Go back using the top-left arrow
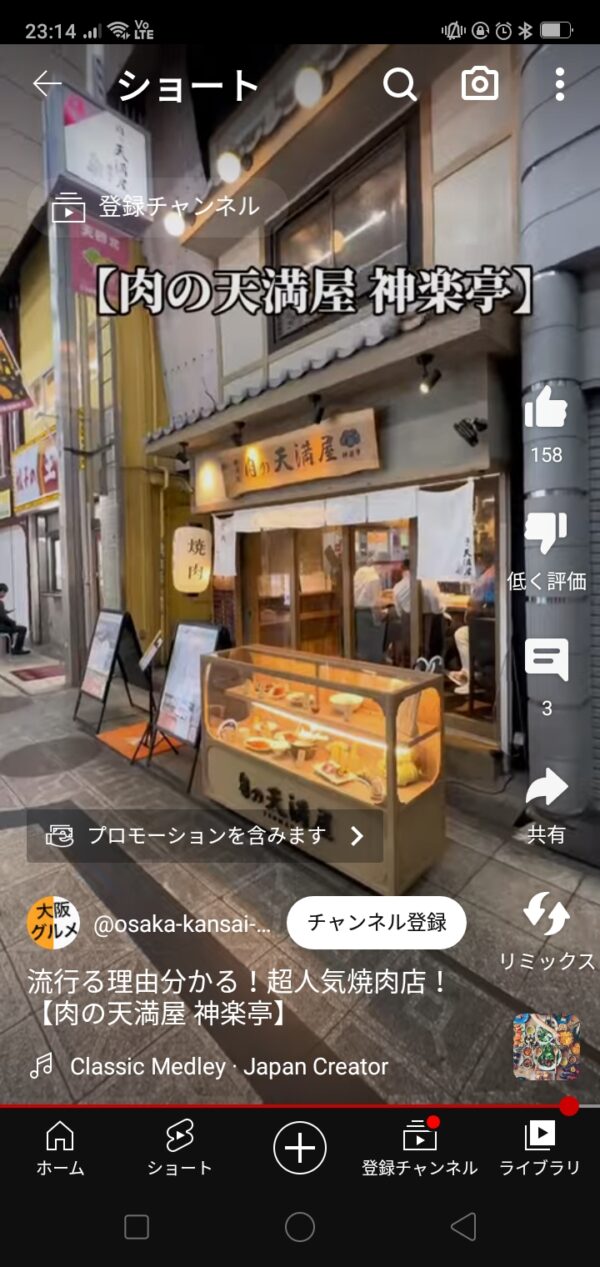The image size is (600, 1267). coord(47,85)
